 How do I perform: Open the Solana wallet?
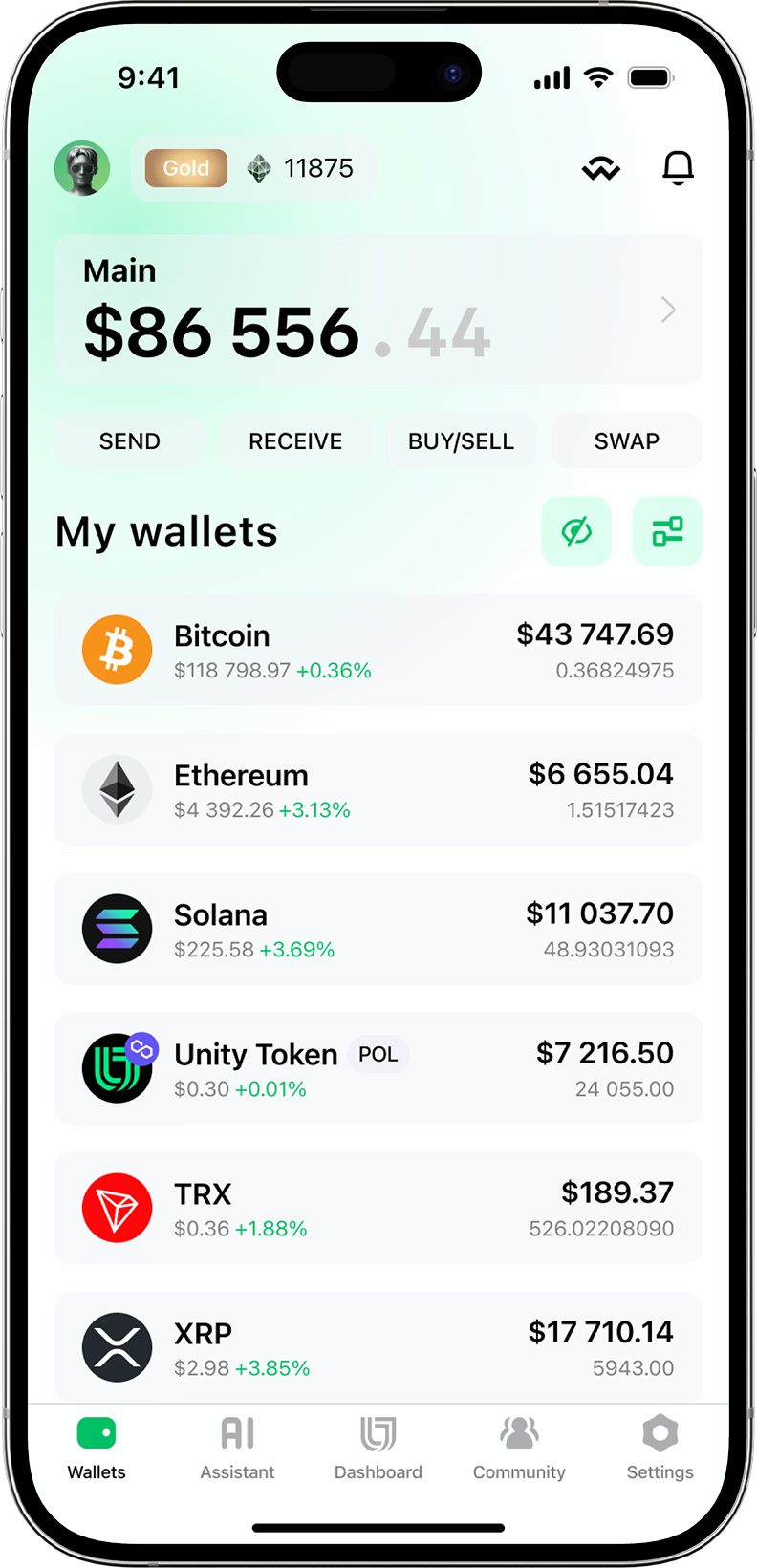pyautogui.click(x=378, y=930)
